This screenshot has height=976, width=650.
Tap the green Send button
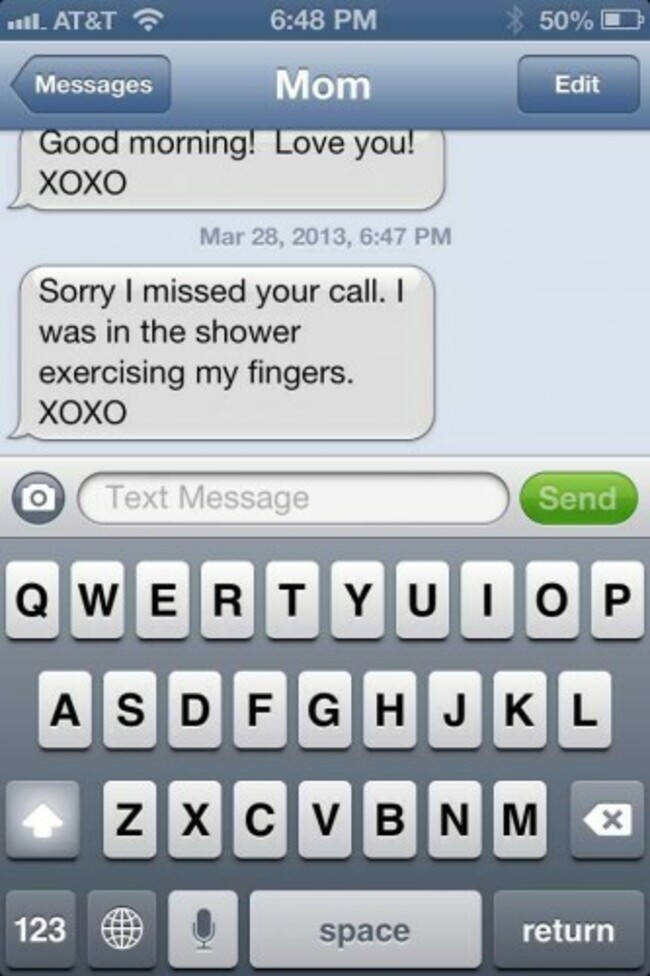(x=577, y=497)
